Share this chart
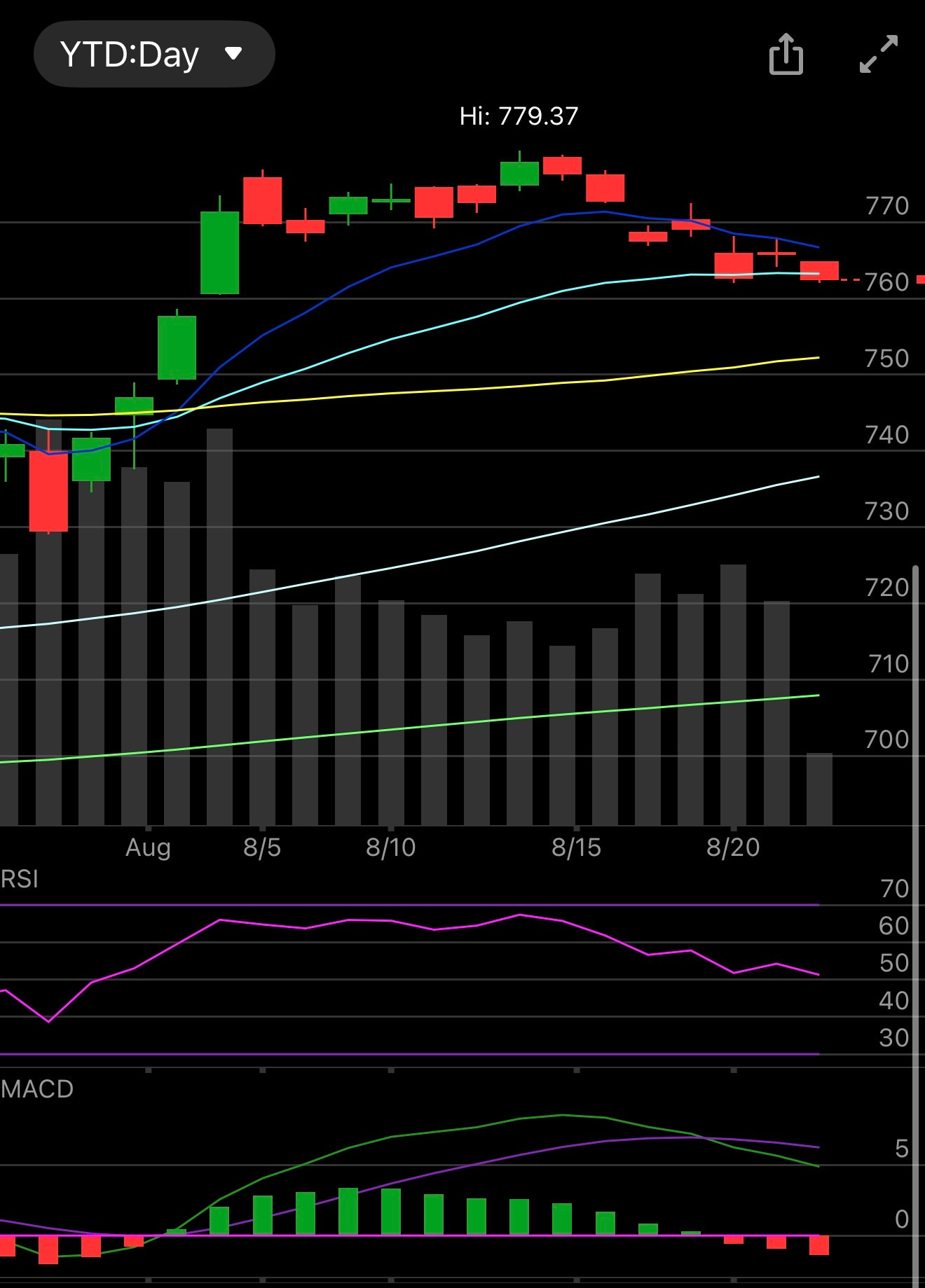The width and height of the screenshot is (925, 1288). 786,54
